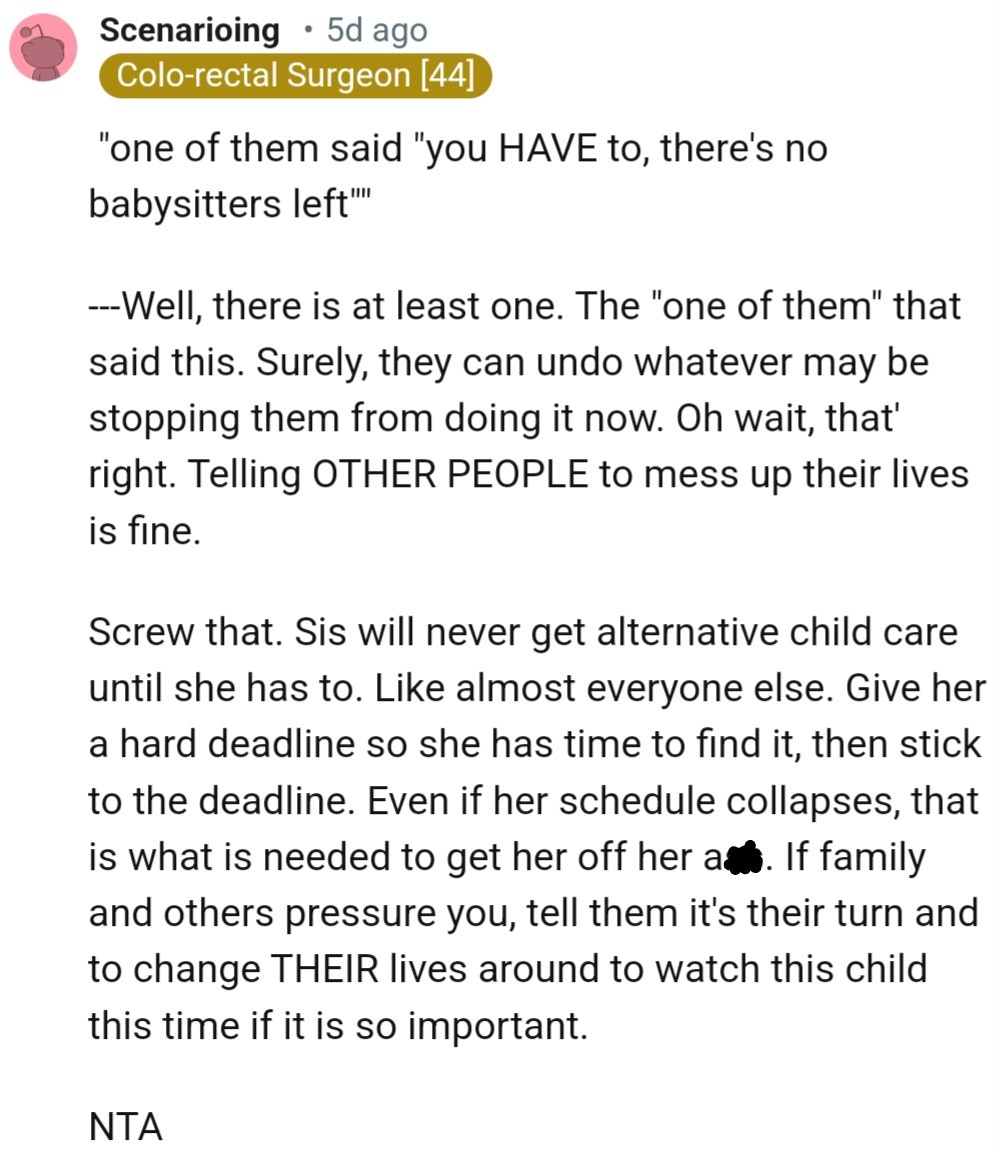Viewport: 999px width, 1153px height.
Task: Open the Scenarioing username link
Action: [189, 30]
